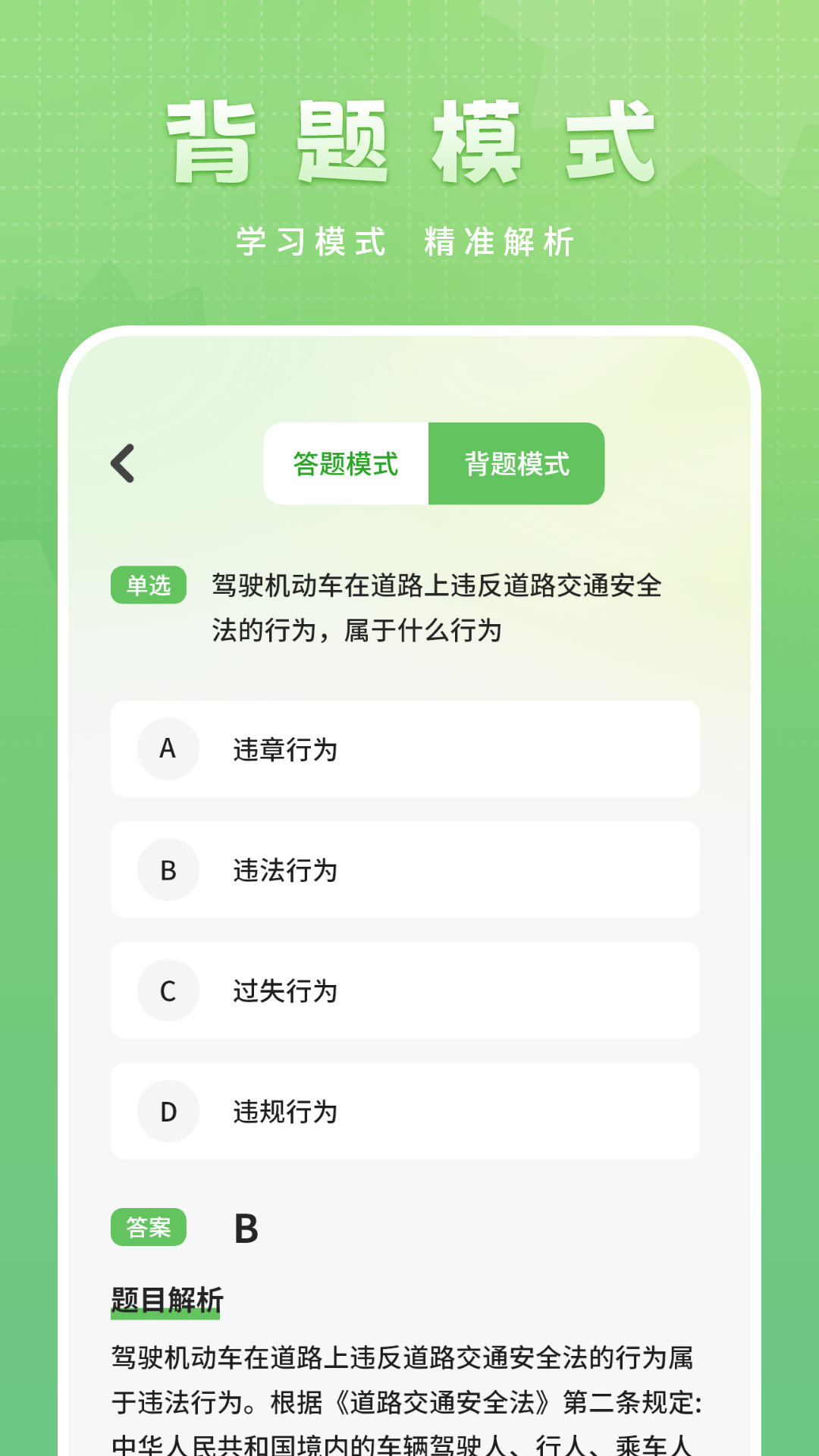The image size is (819, 1456).
Task: Click the 单选 question type badge
Action: click(149, 584)
